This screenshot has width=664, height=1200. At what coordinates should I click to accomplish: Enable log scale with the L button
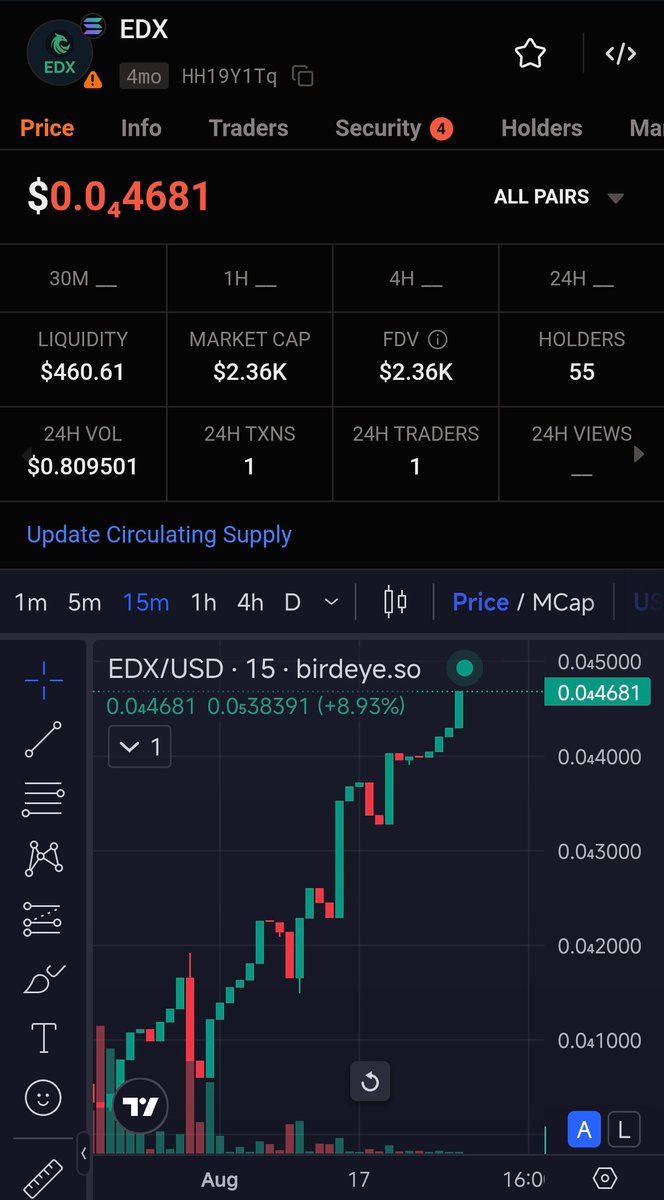point(624,1131)
